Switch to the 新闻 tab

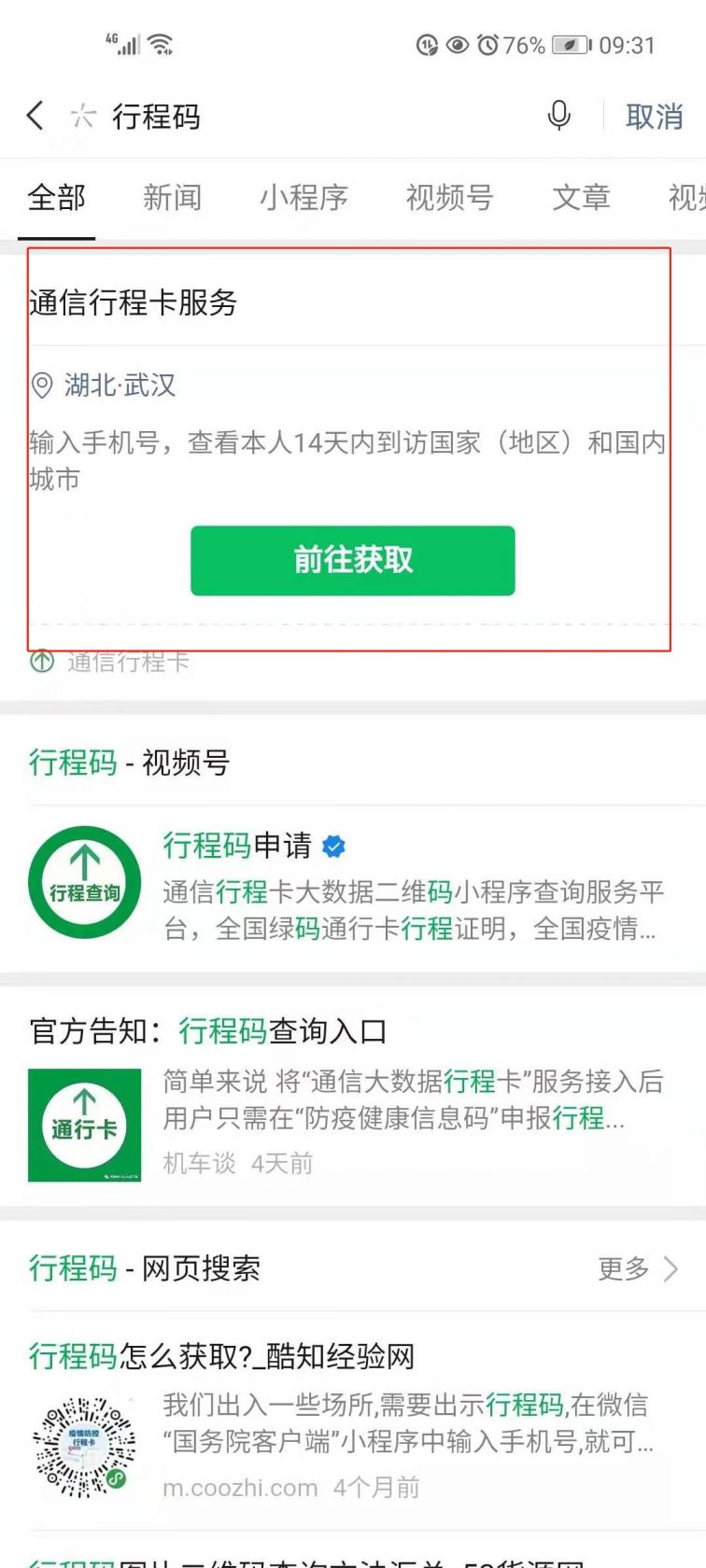click(x=172, y=198)
